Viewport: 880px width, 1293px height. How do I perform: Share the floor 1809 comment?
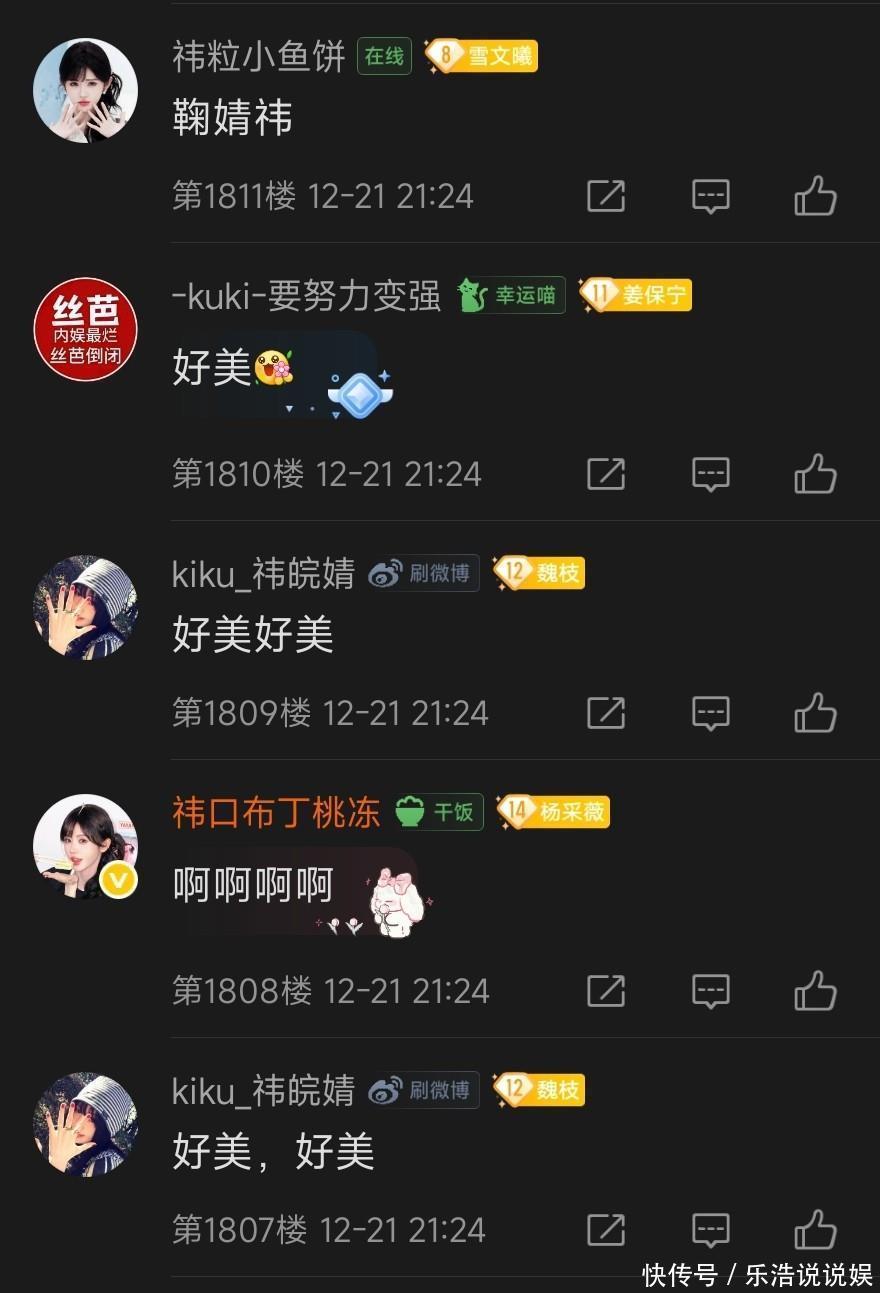click(x=606, y=713)
